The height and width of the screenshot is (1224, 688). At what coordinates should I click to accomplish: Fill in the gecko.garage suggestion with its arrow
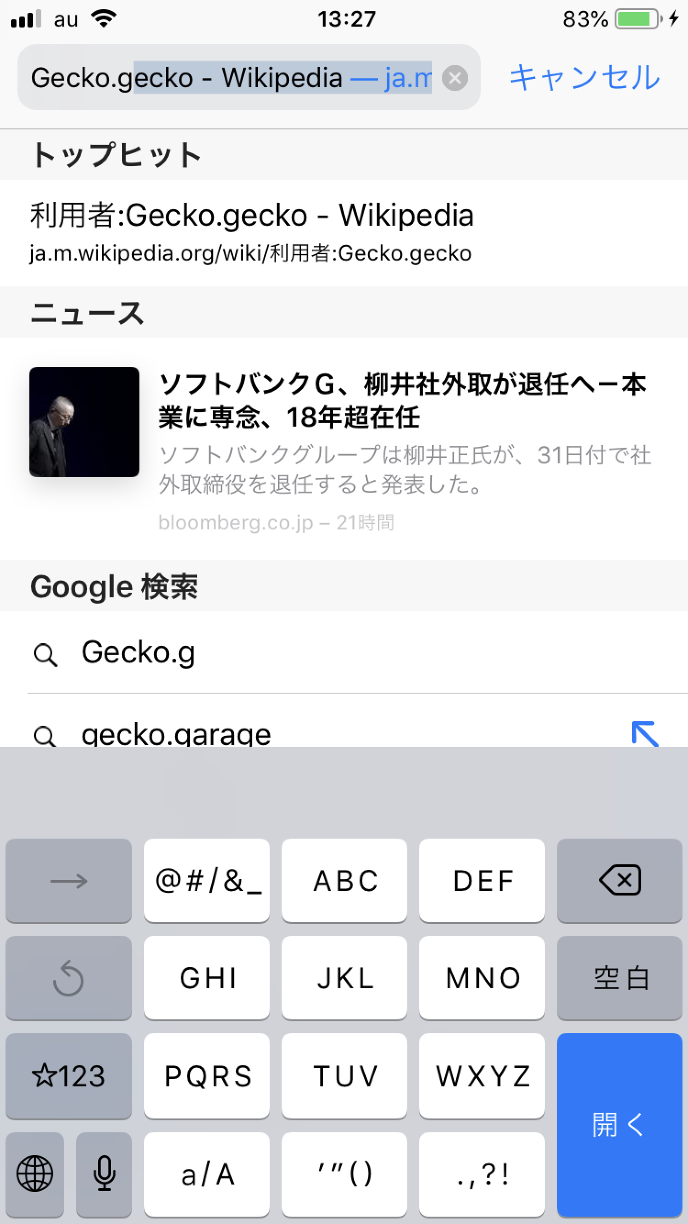pos(645,735)
